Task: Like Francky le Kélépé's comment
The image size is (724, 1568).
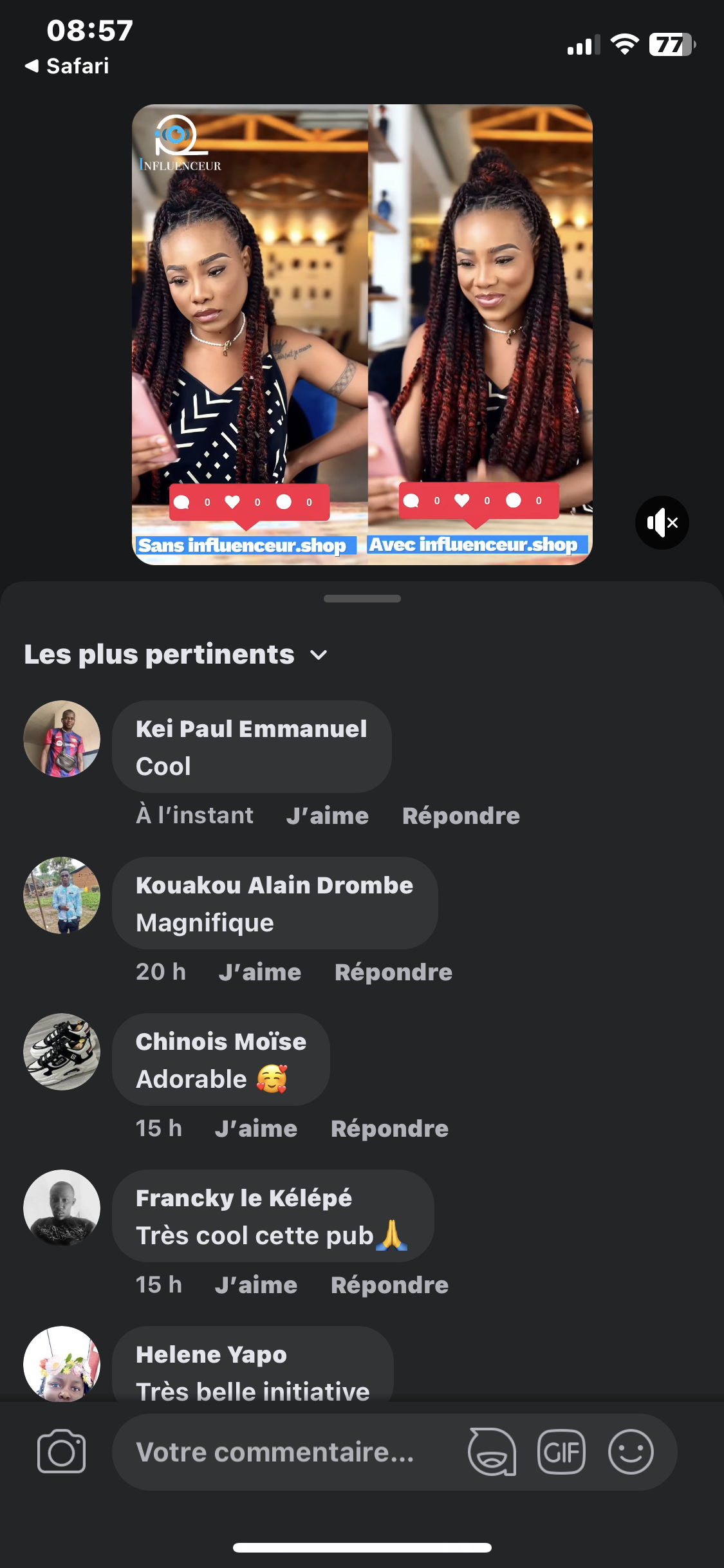Action: click(x=255, y=1285)
